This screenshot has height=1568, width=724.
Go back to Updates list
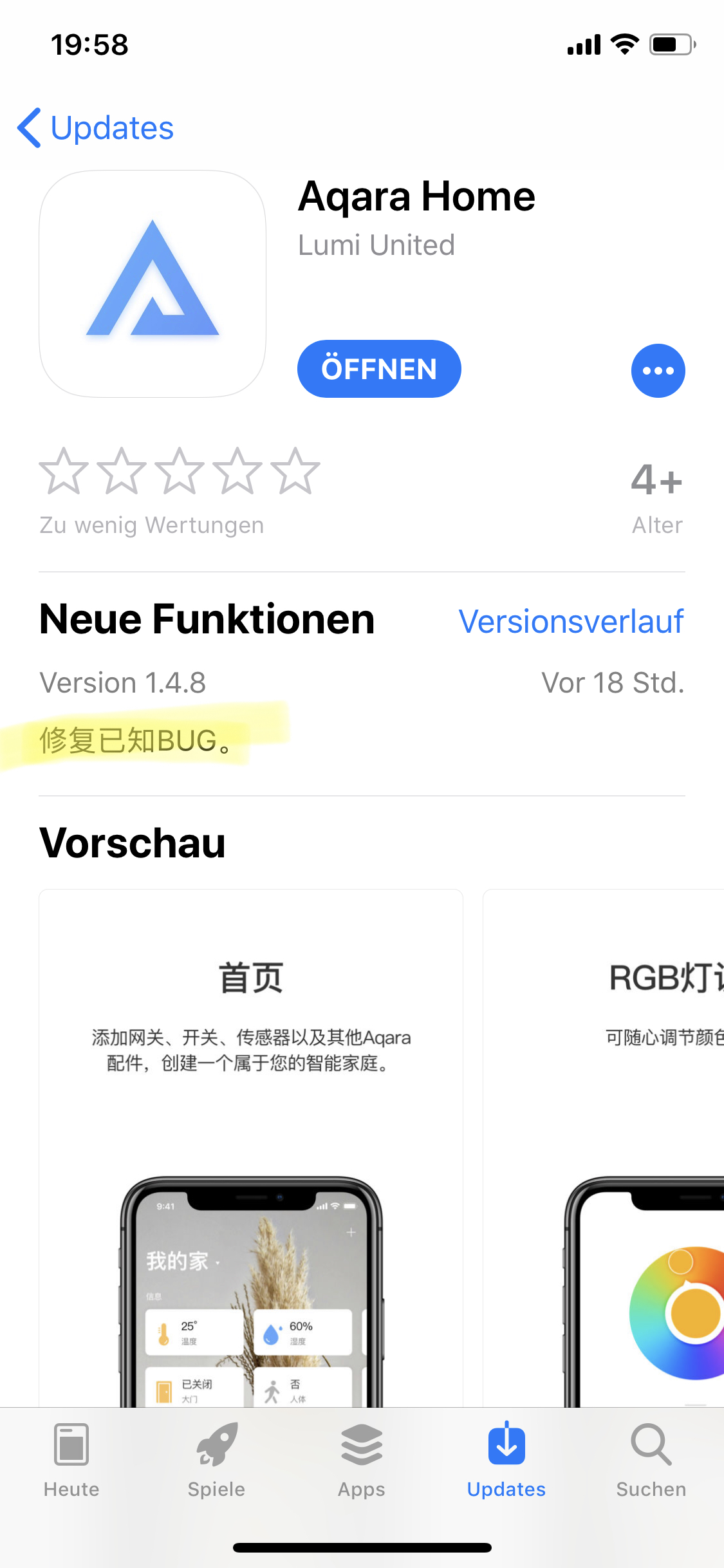tap(97, 127)
